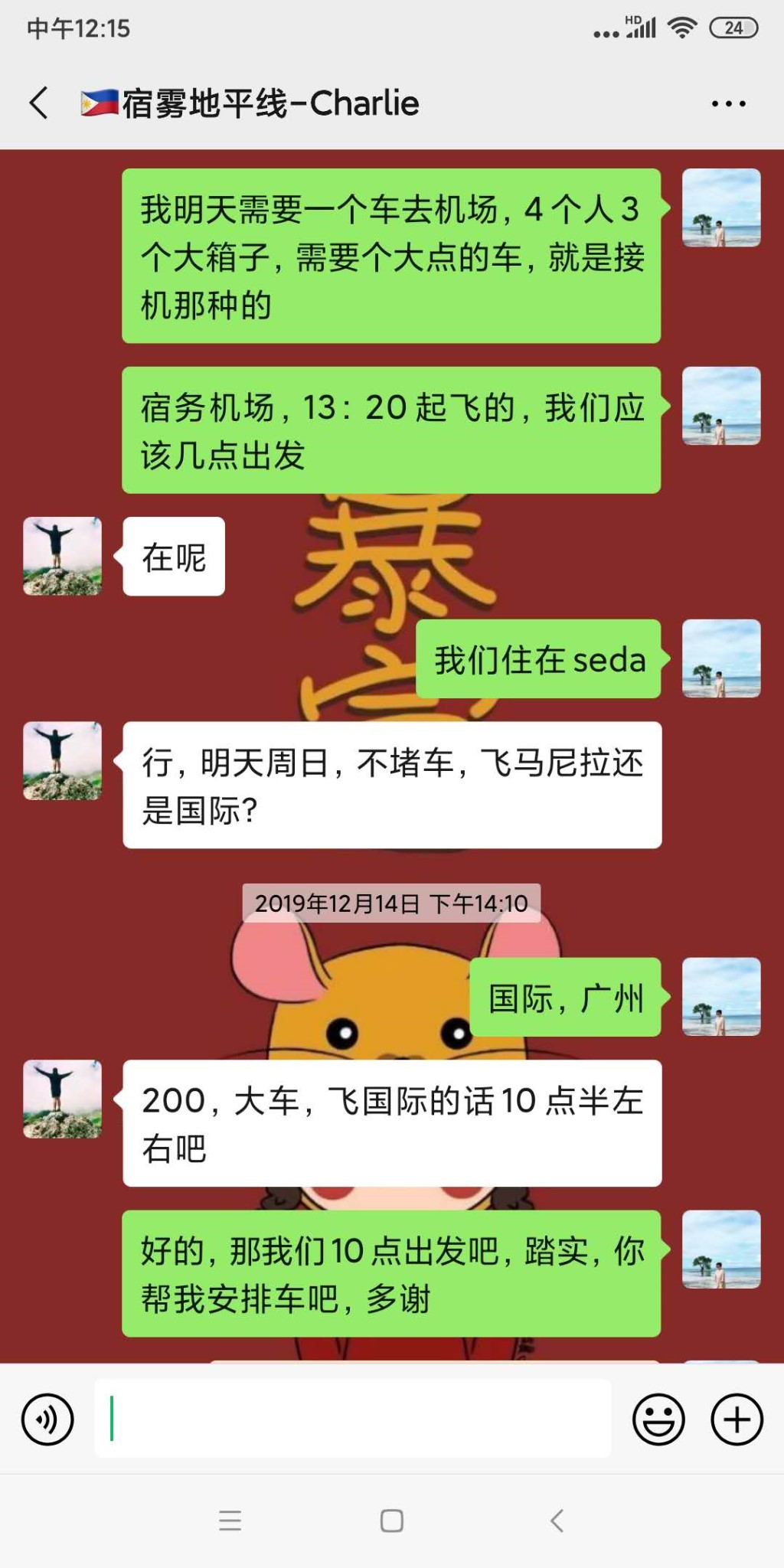Go back from the Charlie chat
This screenshot has height=1568, width=784.
click(38, 103)
